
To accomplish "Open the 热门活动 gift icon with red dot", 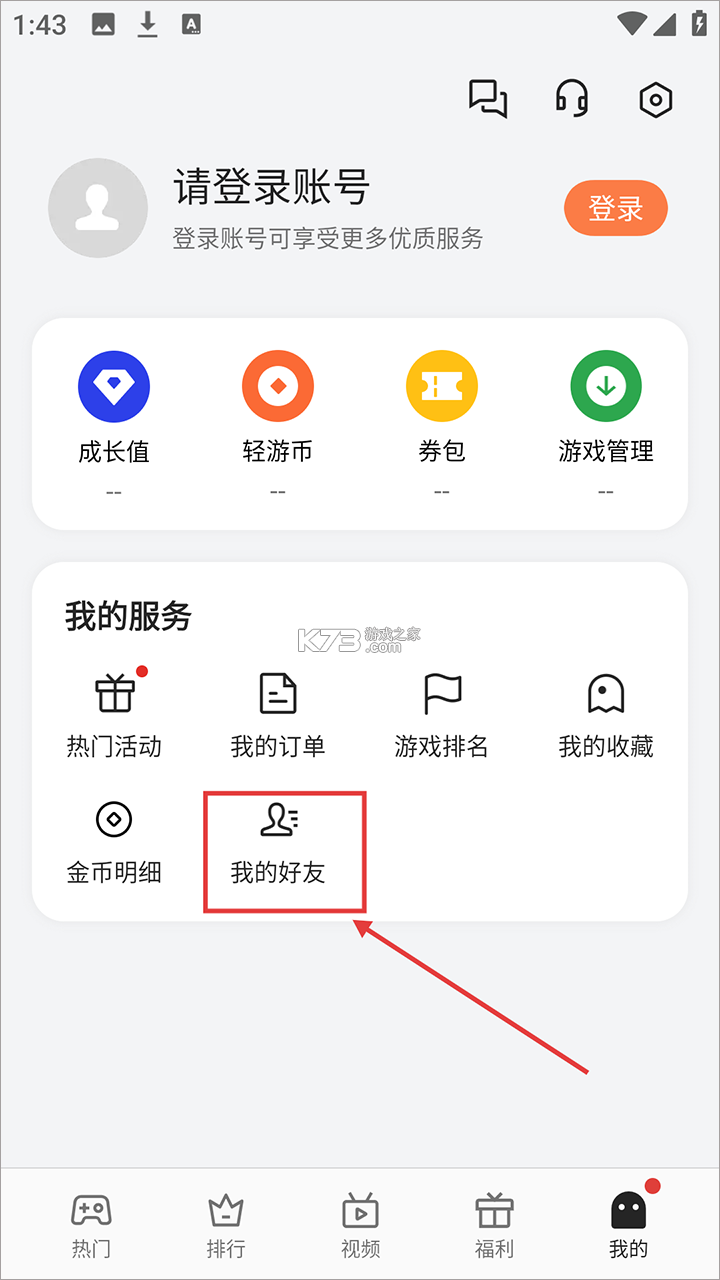I will [x=114, y=693].
